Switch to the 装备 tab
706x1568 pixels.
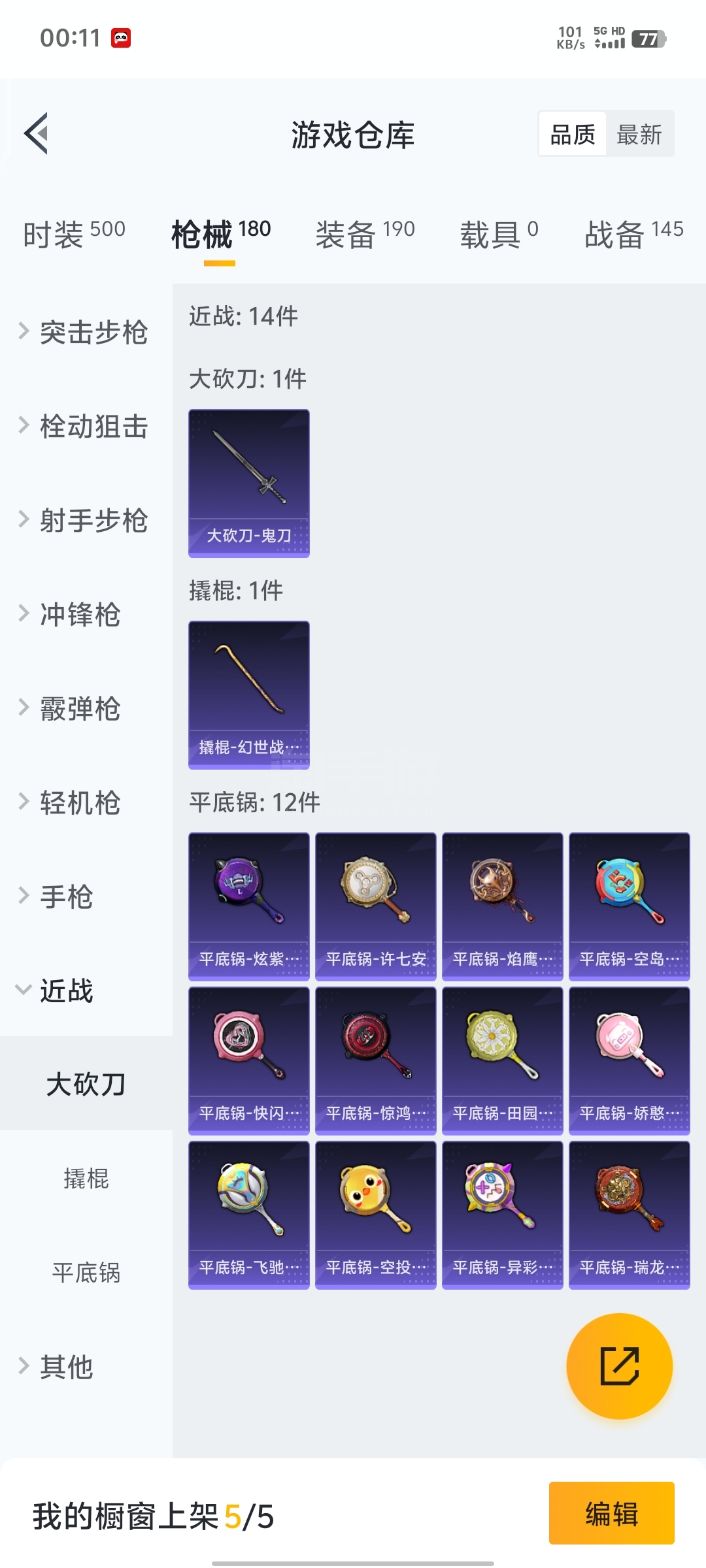[365, 234]
